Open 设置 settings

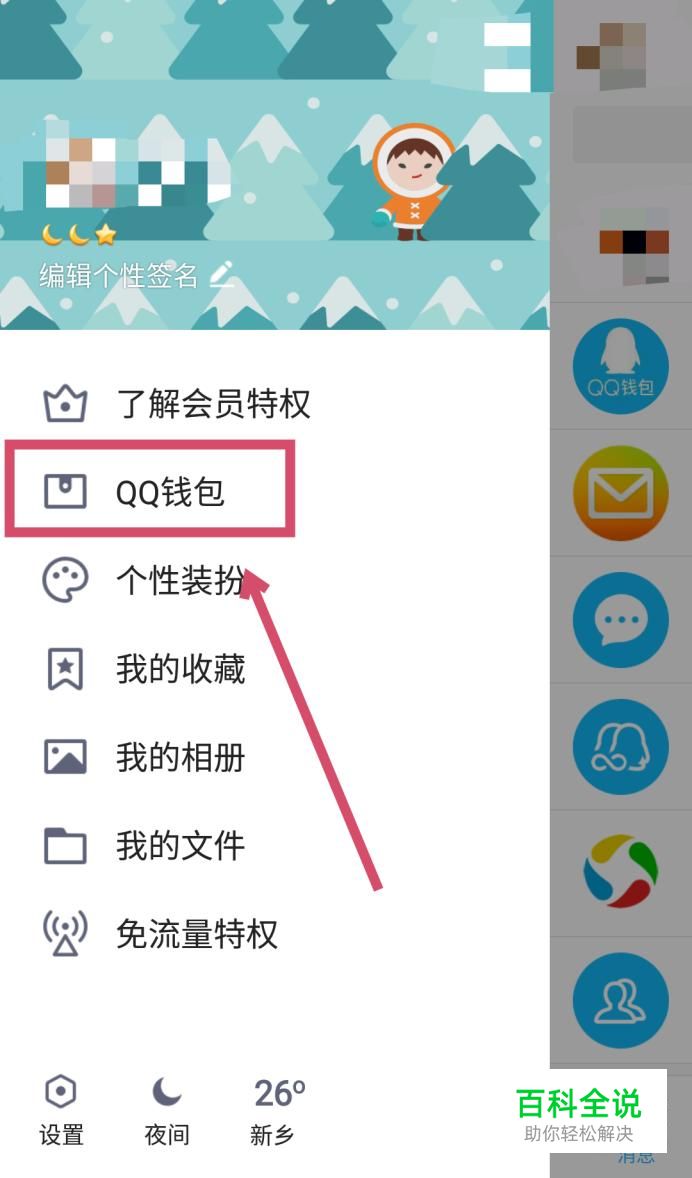click(62, 1110)
